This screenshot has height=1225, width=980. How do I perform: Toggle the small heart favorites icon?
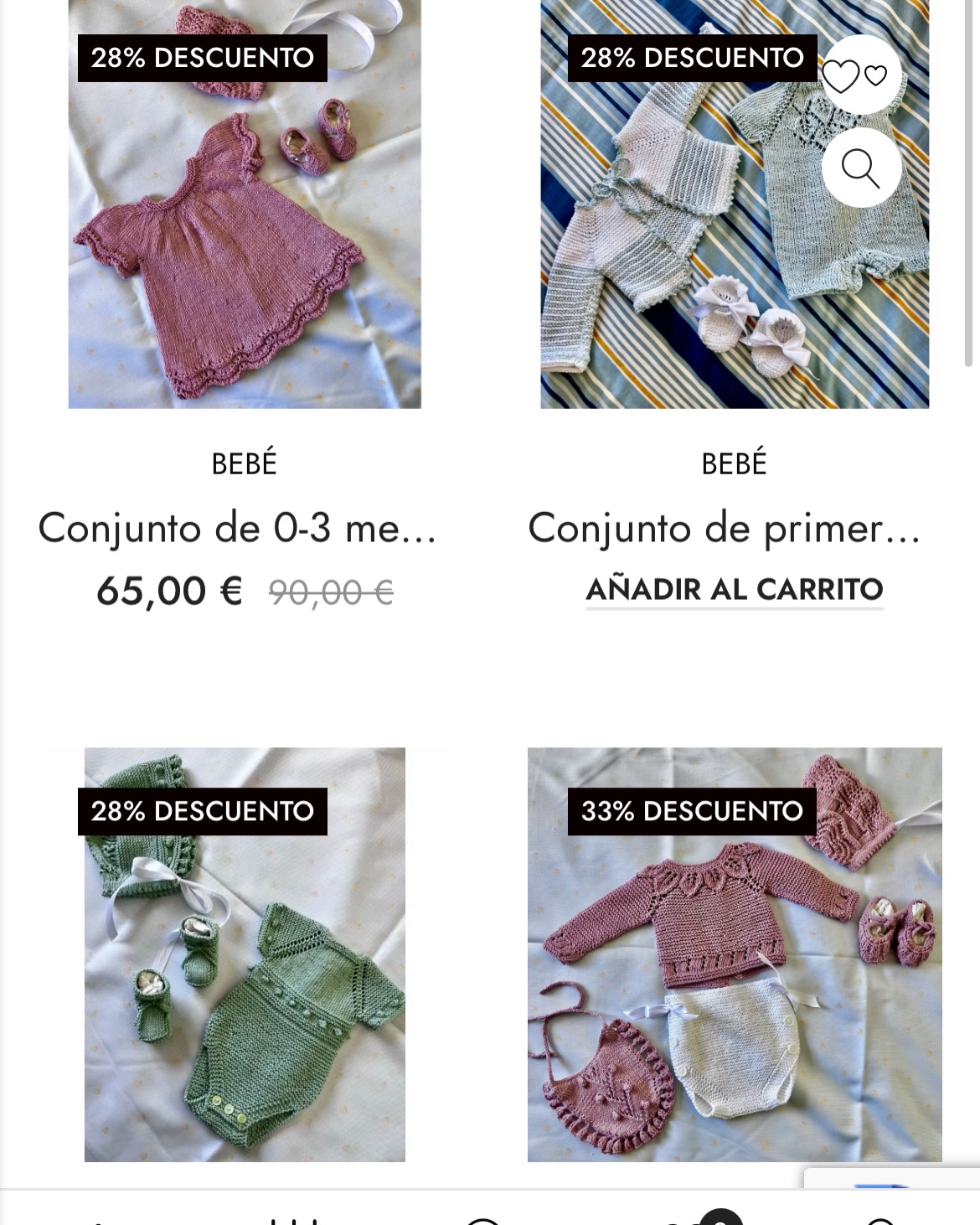[874, 77]
